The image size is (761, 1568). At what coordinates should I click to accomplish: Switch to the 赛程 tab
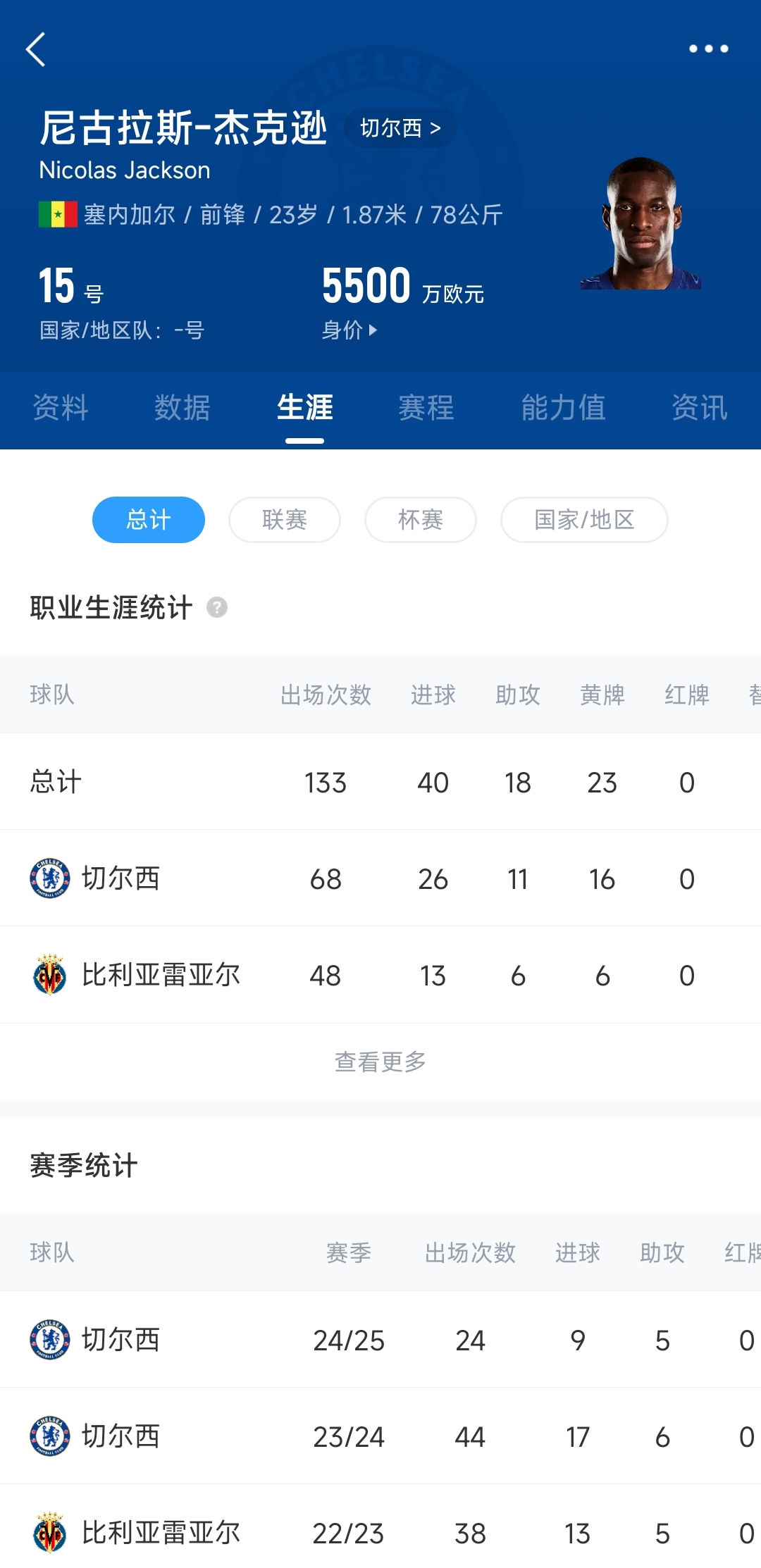click(x=426, y=408)
